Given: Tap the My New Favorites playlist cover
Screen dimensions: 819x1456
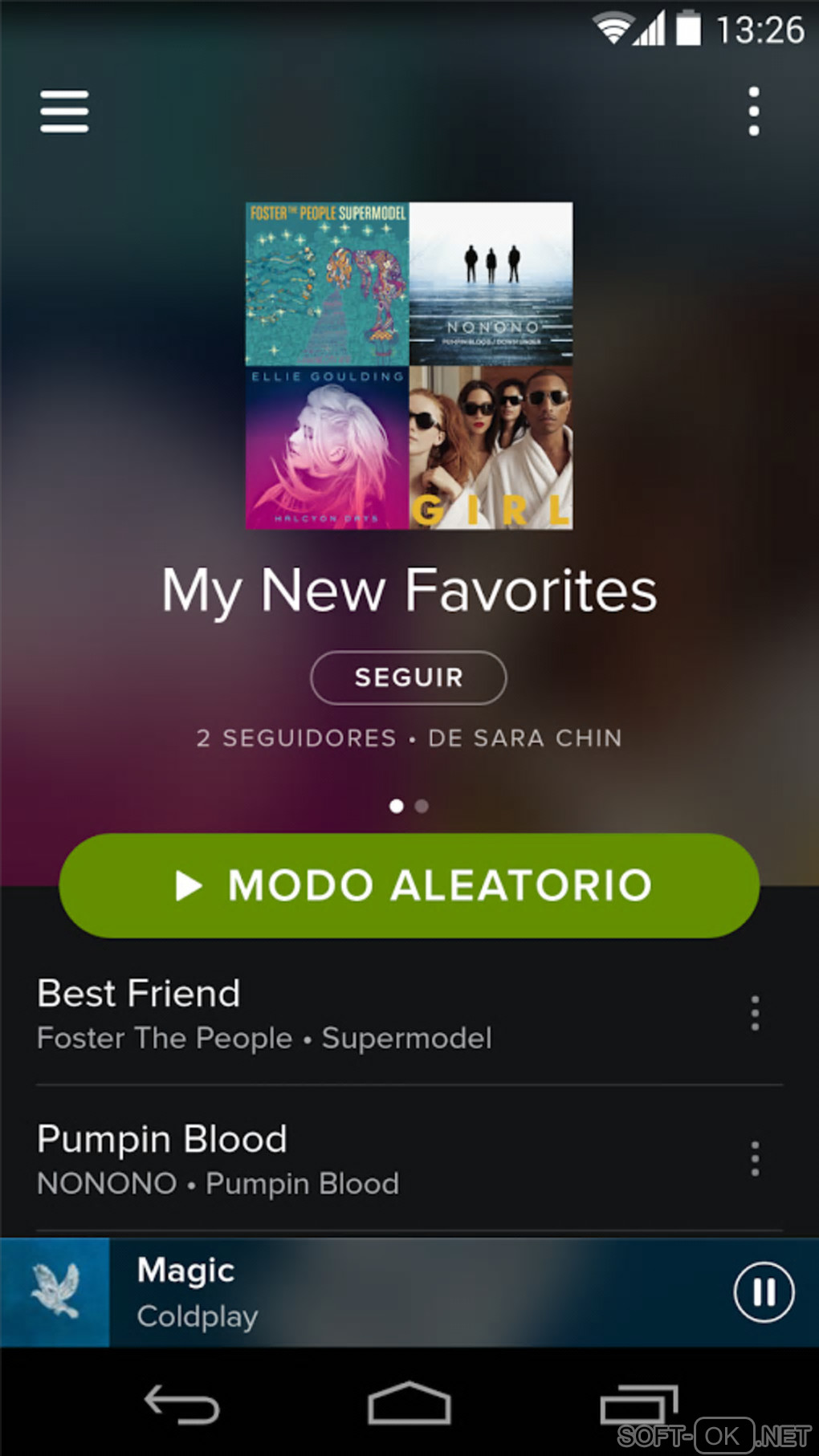Looking at the screenshot, I should tap(409, 366).
